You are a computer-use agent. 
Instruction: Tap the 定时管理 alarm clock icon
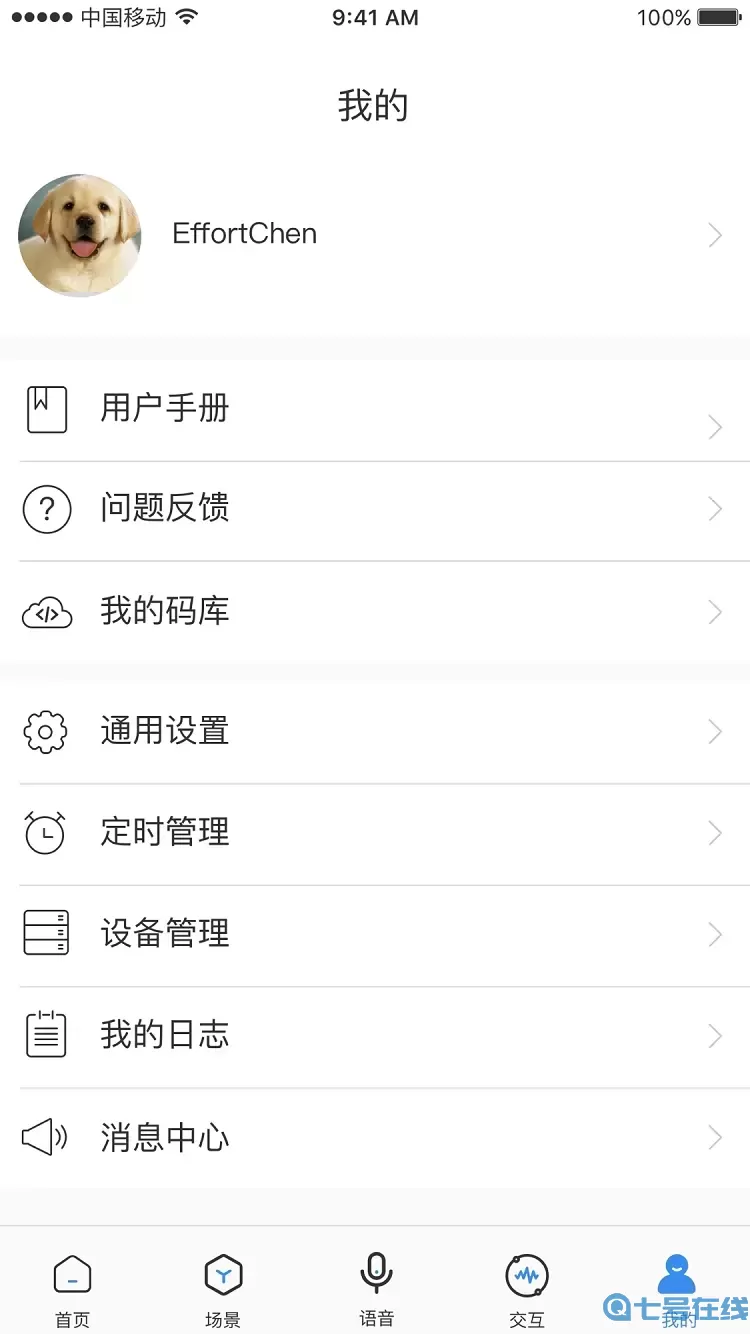click(45, 833)
